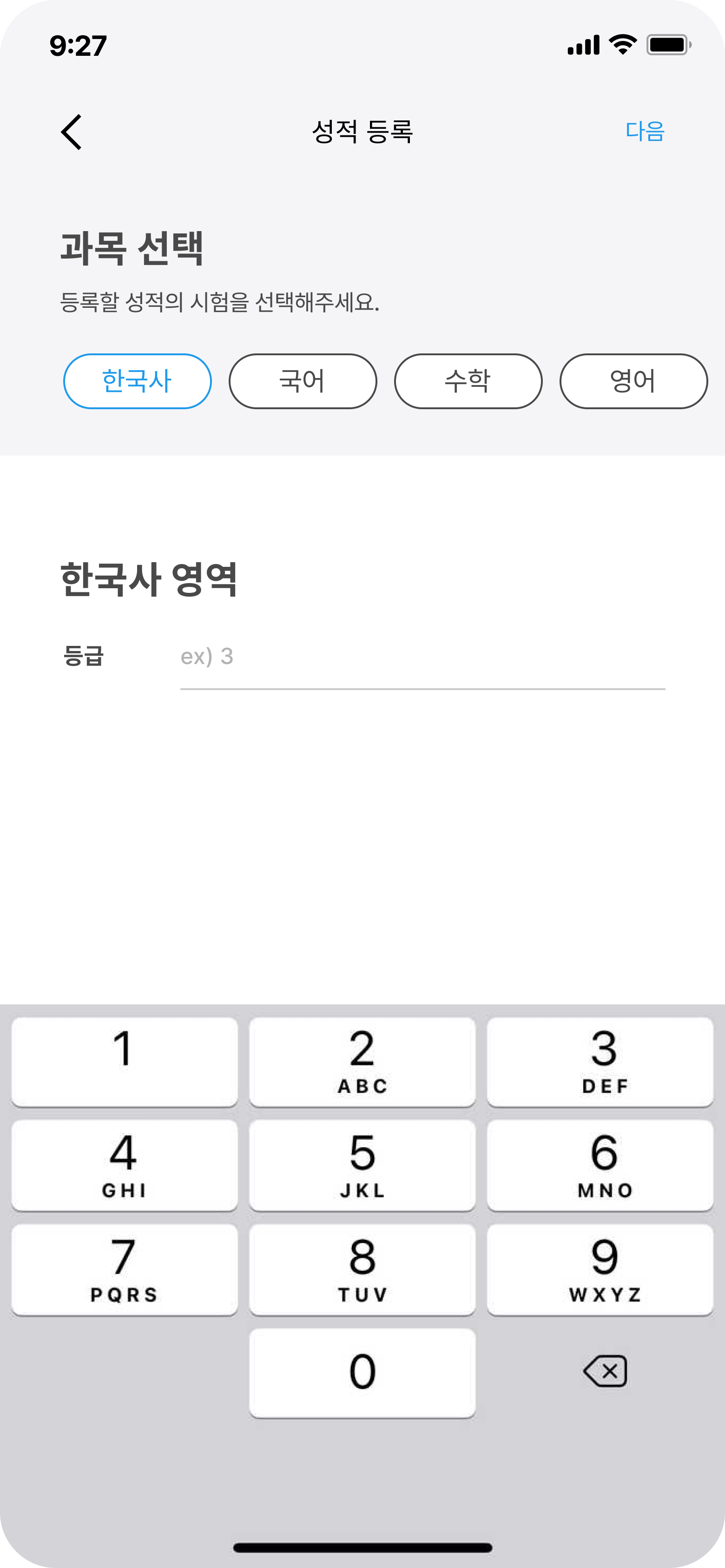Select the 한국사 subject chip
Viewport: 725px width, 1568px height.
[138, 381]
